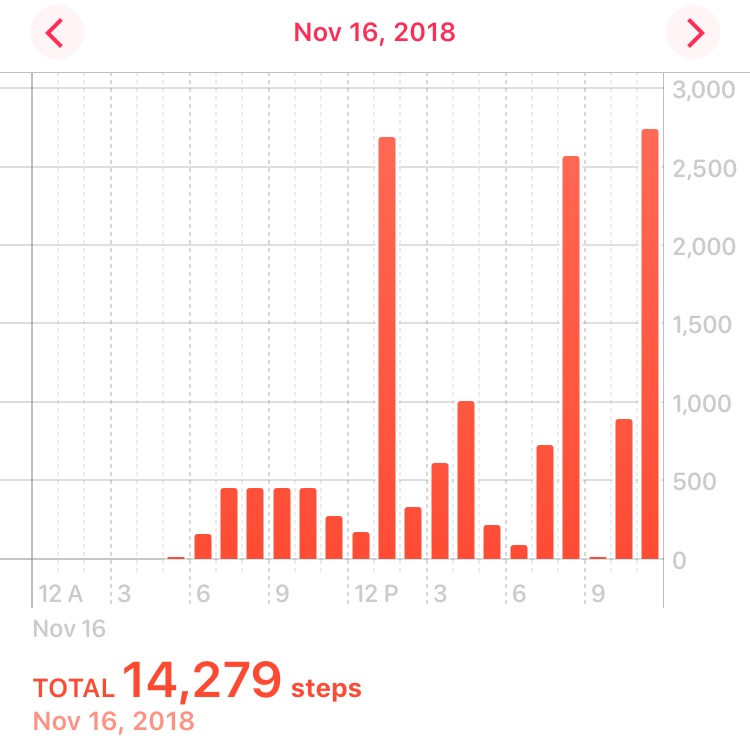Go to the next day
Viewport: 750px width, 740px height.
pyautogui.click(x=694, y=33)
